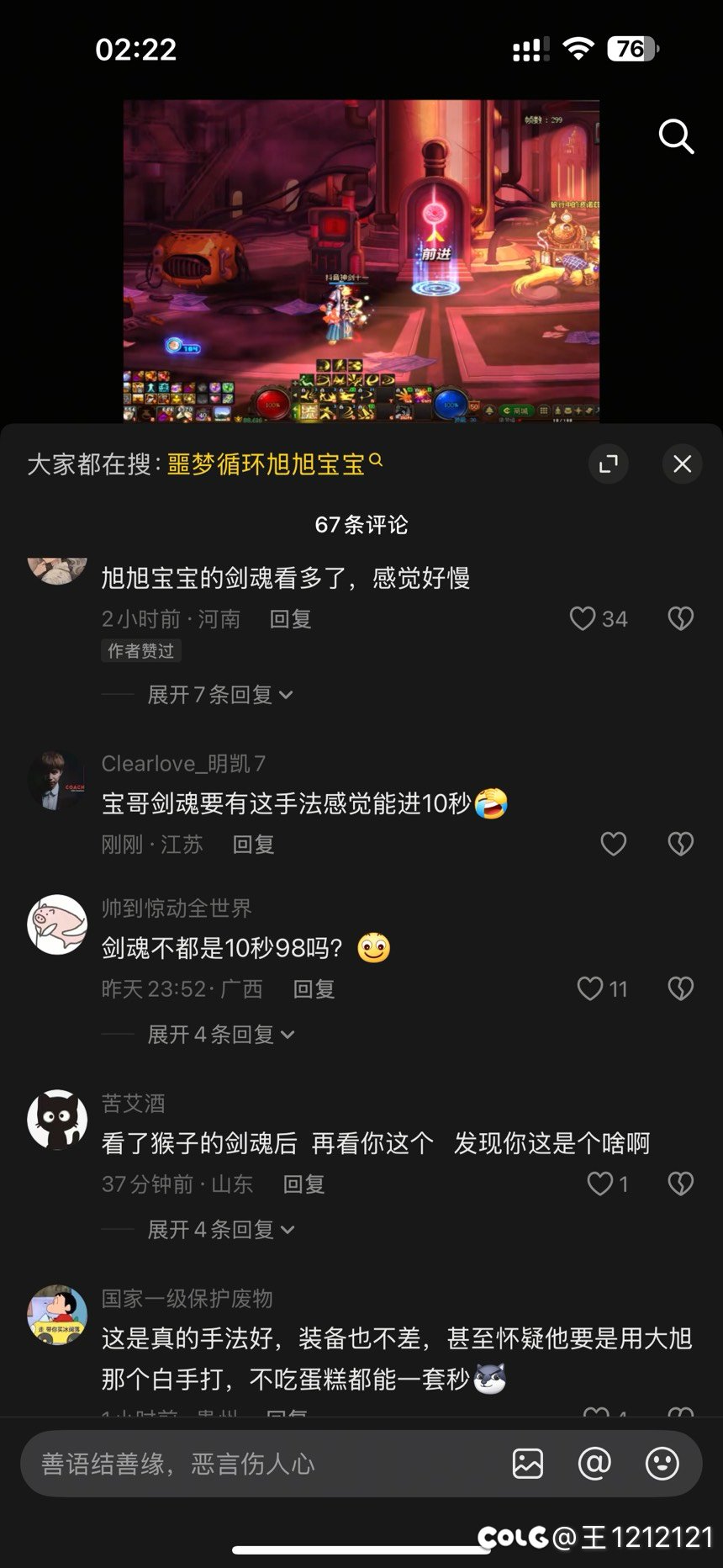
Task: Open the emoji picker in comment box
Action: pyautogui.click(x=662, y=1464)
